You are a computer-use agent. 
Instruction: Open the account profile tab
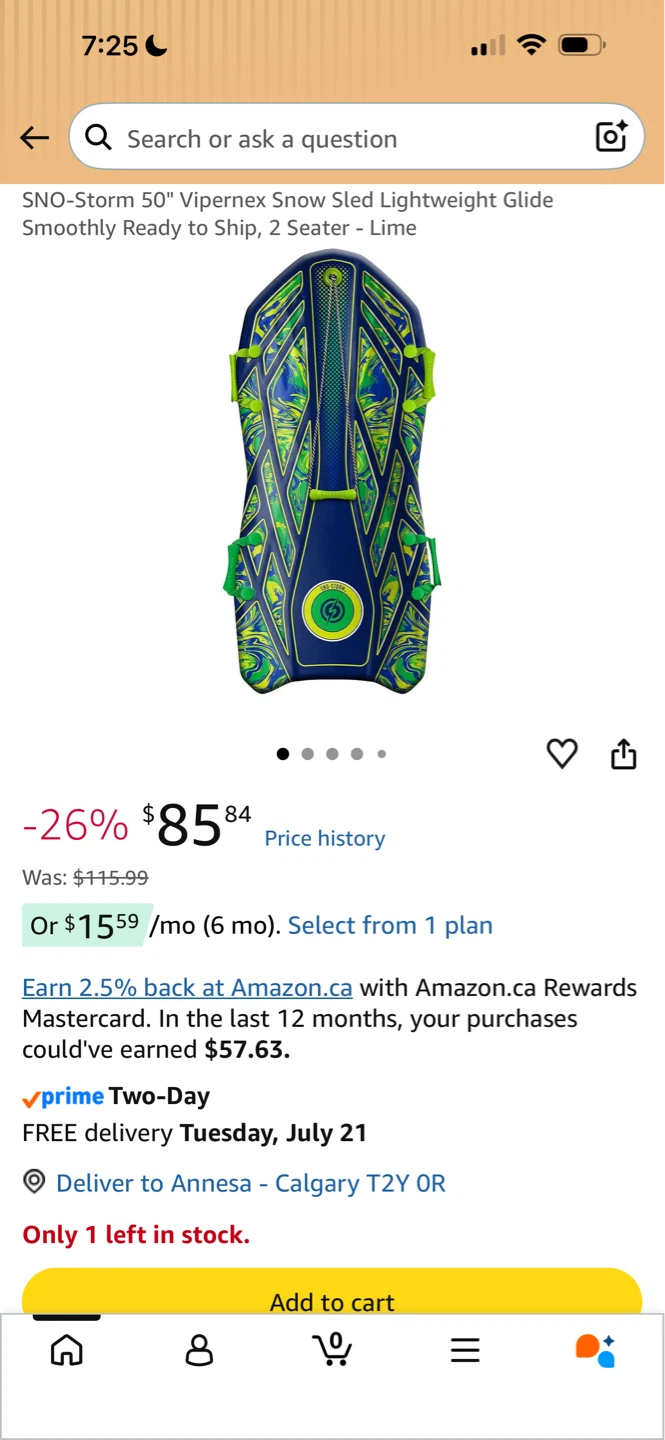200,1350
